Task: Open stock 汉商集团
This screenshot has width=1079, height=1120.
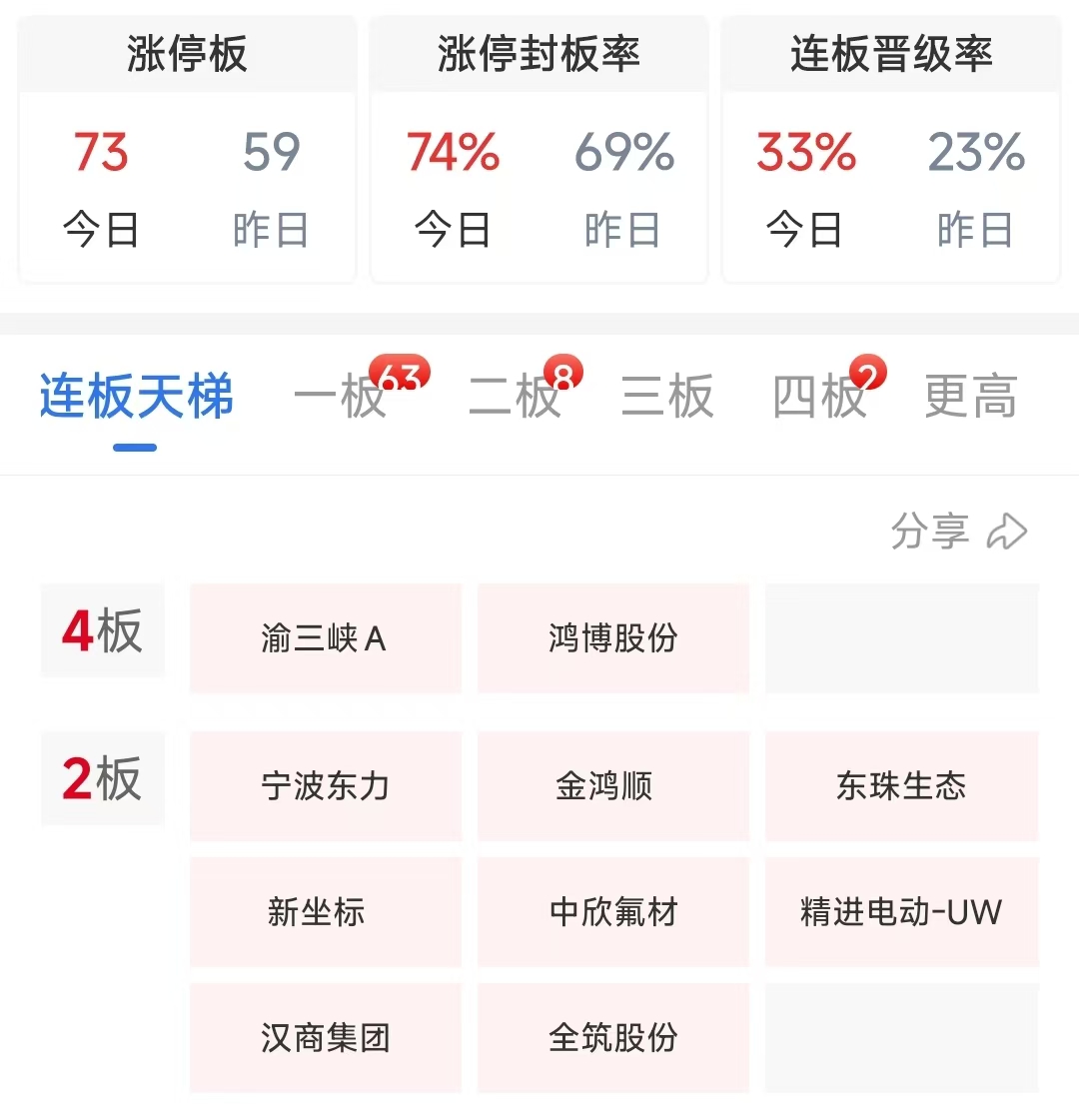Action: pyautogui.click(x=325, y=1038)
